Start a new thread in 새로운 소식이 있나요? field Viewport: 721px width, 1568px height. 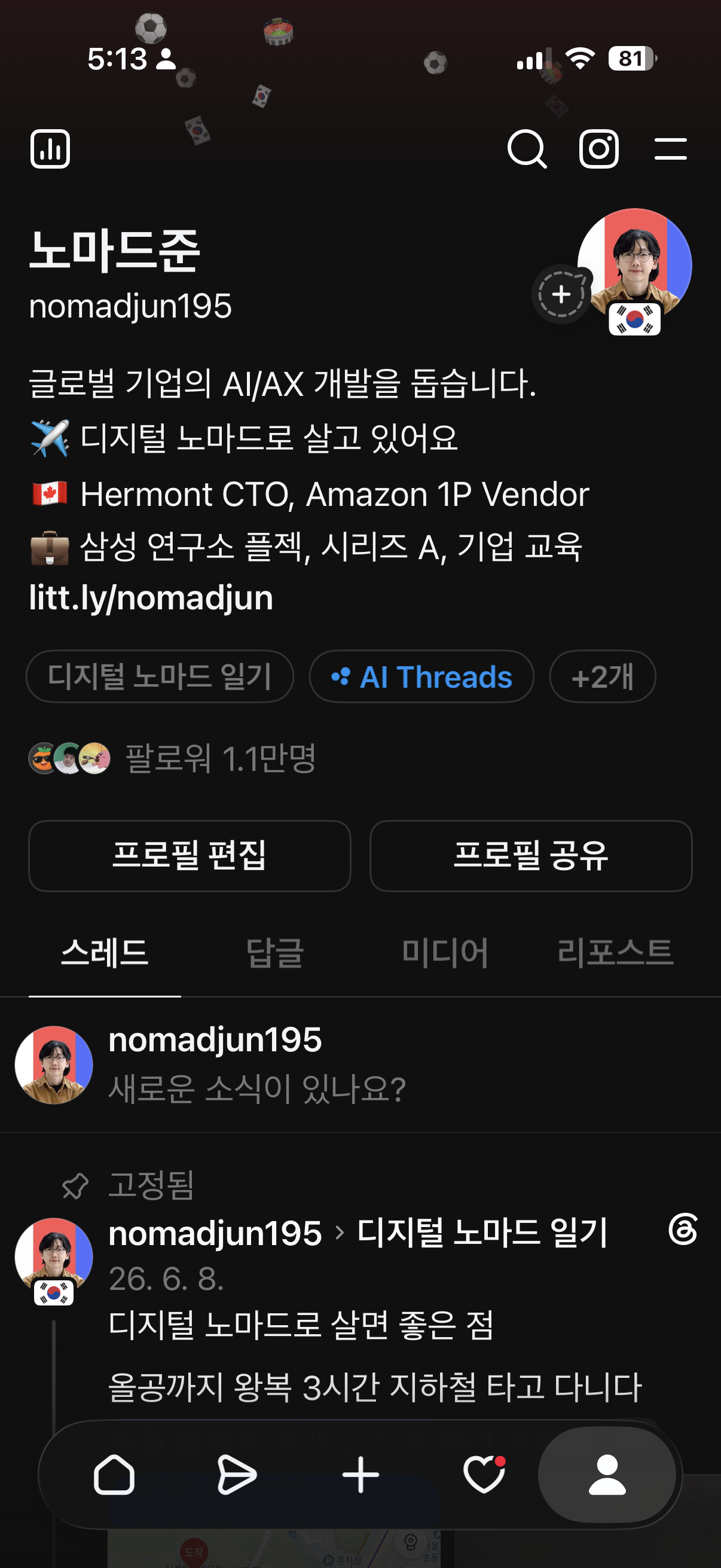click(x=360, y=1064)
